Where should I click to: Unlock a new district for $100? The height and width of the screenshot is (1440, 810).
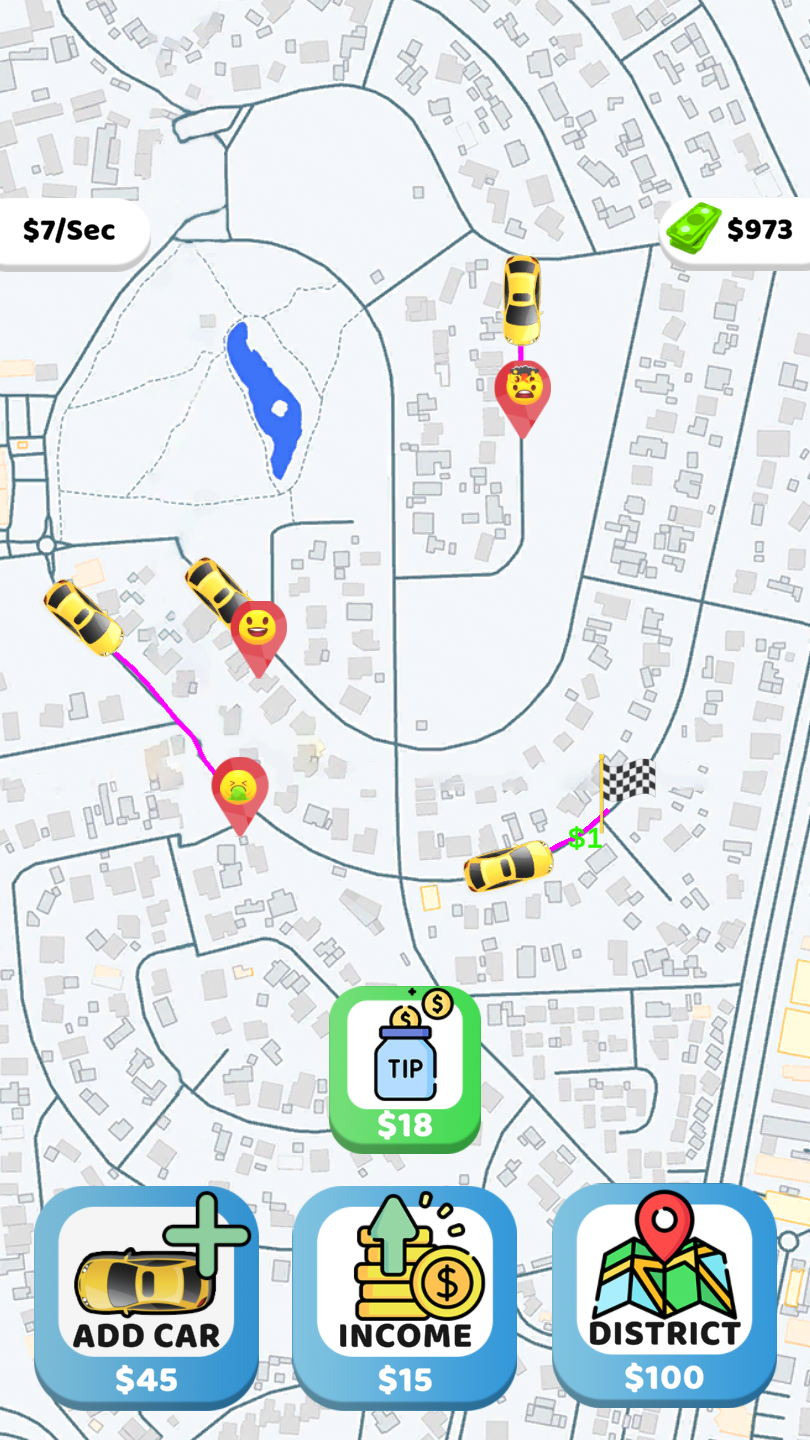(664, 1296)
